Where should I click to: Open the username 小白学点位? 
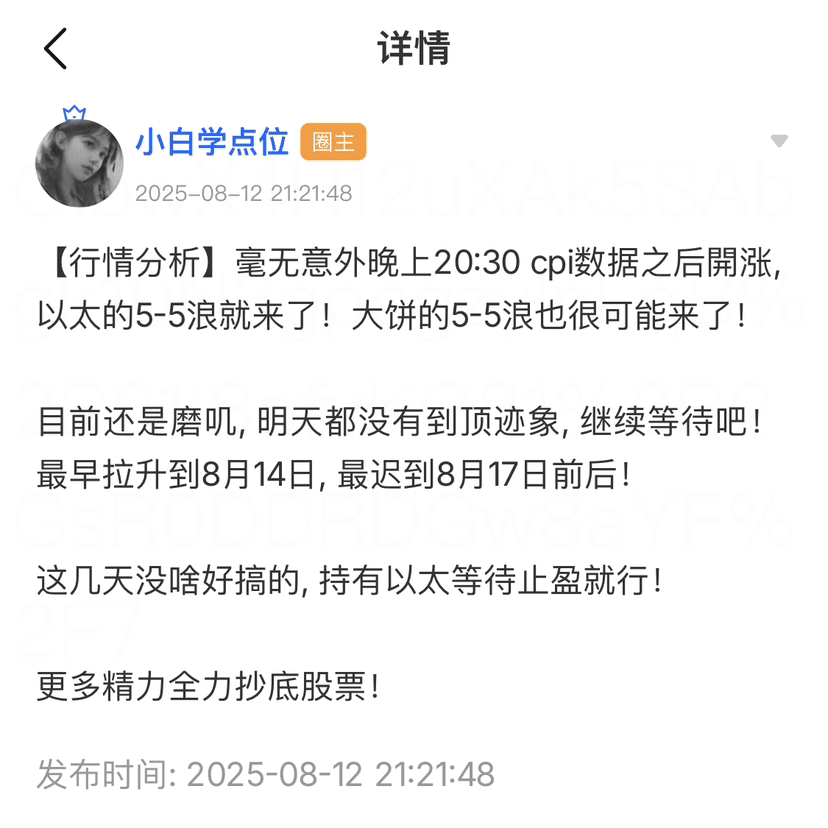[x=212, y=142]
